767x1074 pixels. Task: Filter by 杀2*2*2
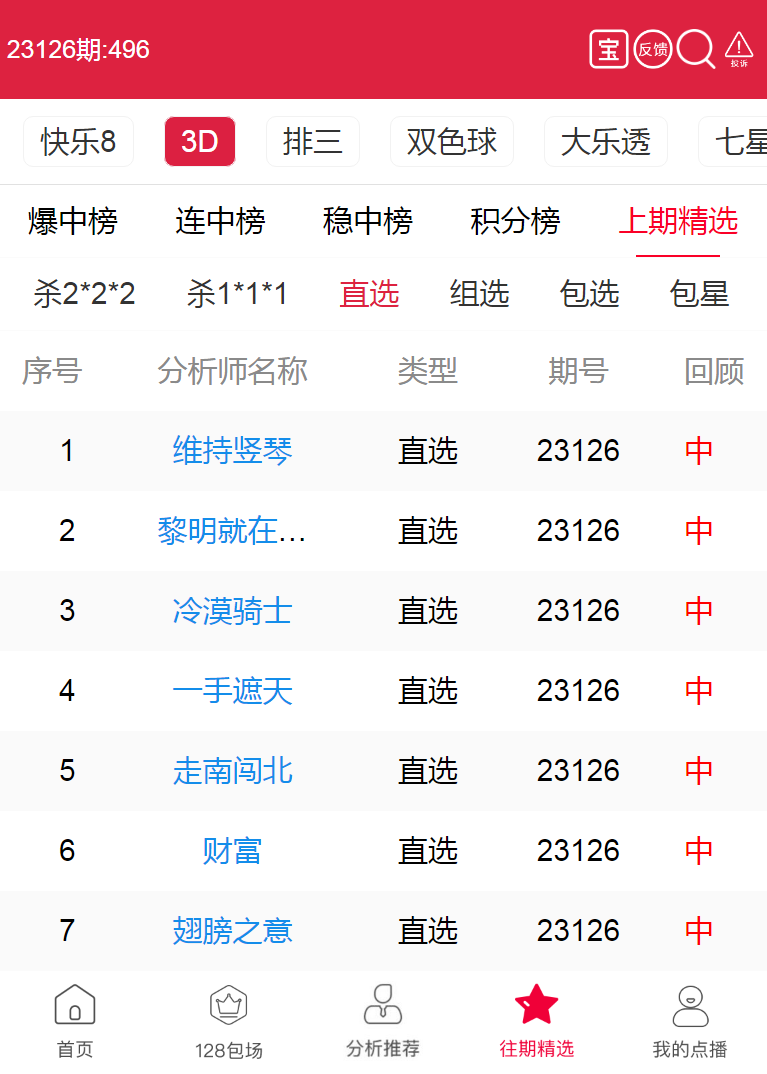tap(84, 294)
